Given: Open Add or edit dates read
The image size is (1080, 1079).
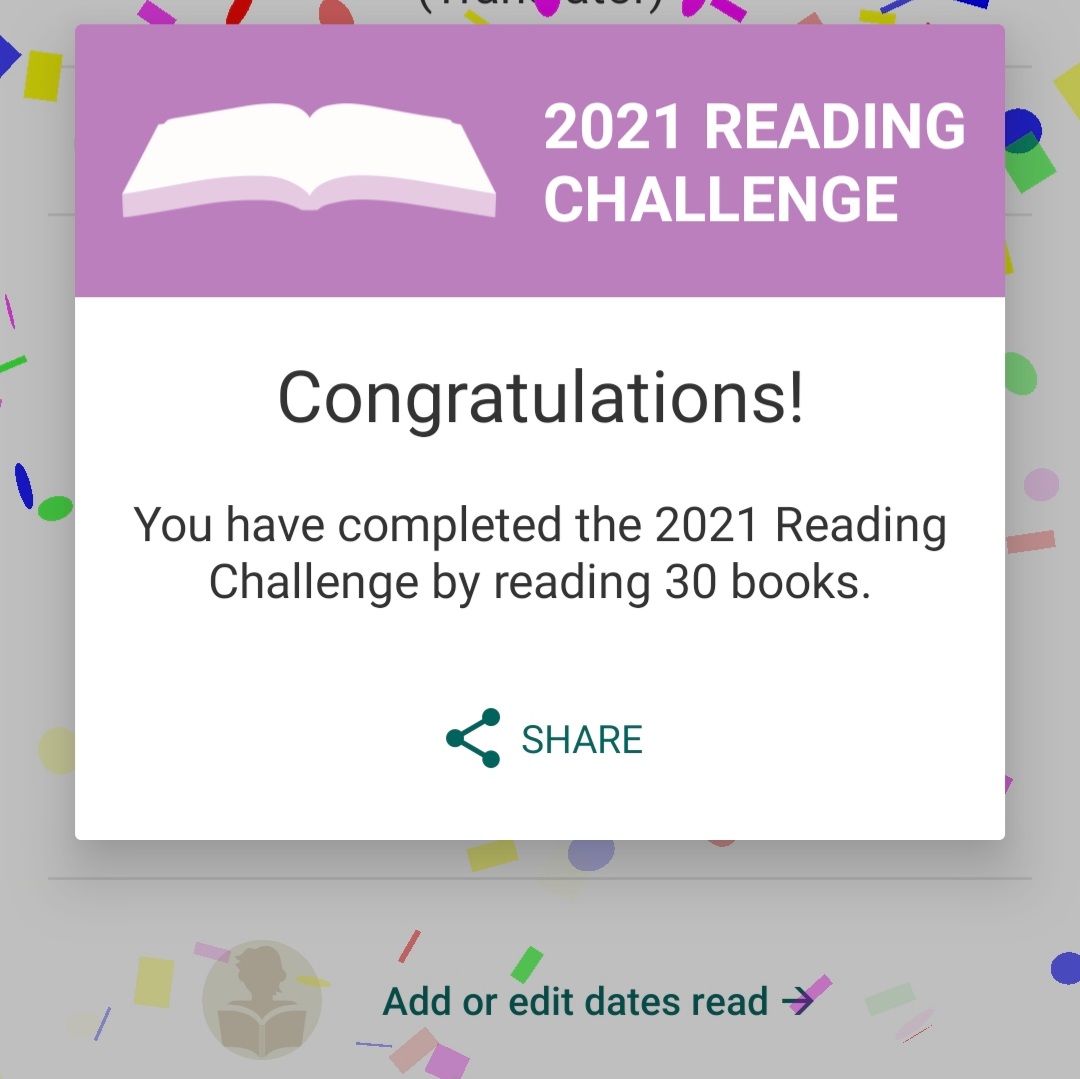Looking at the screenshot, I should pos(597,1001).
